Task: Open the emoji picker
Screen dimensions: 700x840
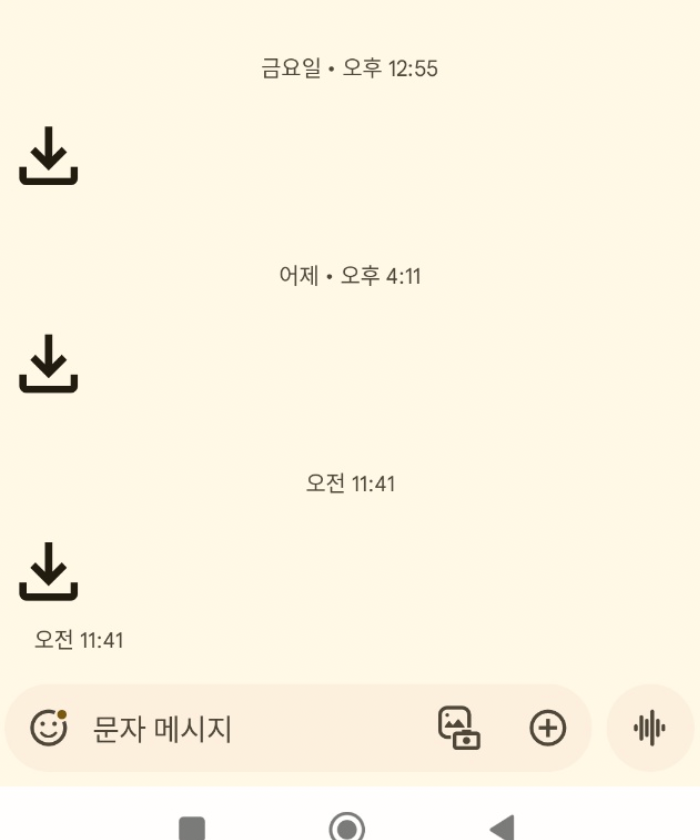Action: pos(48,728)
